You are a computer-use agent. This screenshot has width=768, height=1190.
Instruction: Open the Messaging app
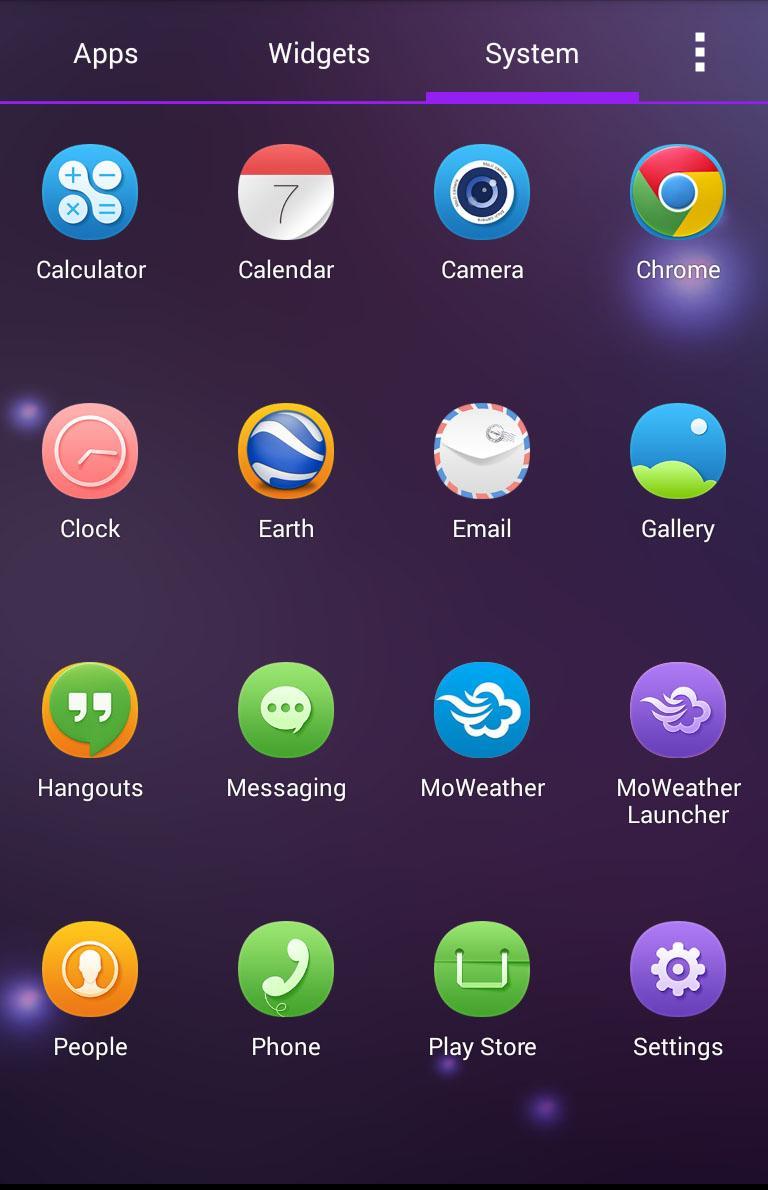tap(286, 710)
